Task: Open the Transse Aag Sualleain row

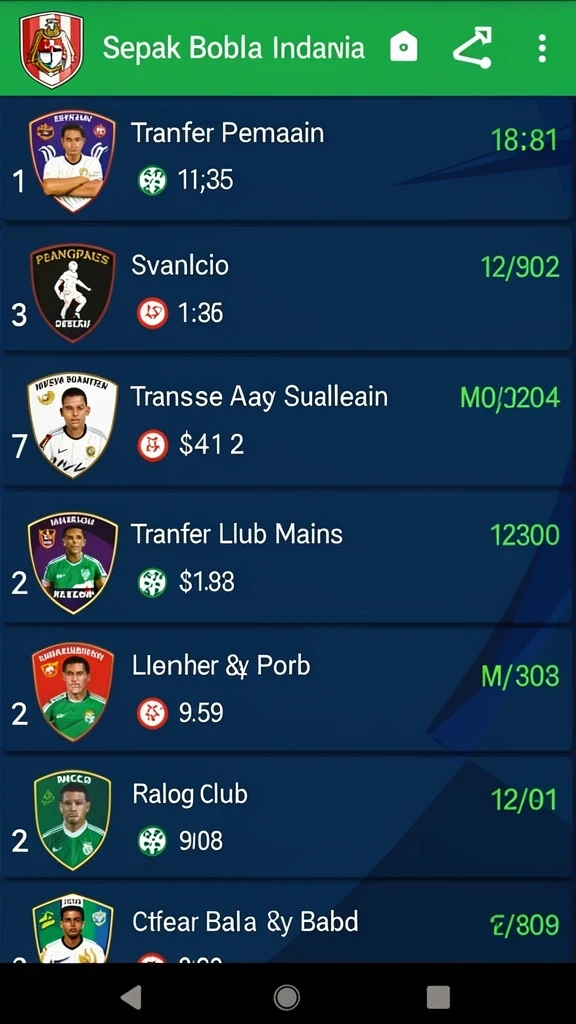Action: pyautogui.click(x=287, y=423)
